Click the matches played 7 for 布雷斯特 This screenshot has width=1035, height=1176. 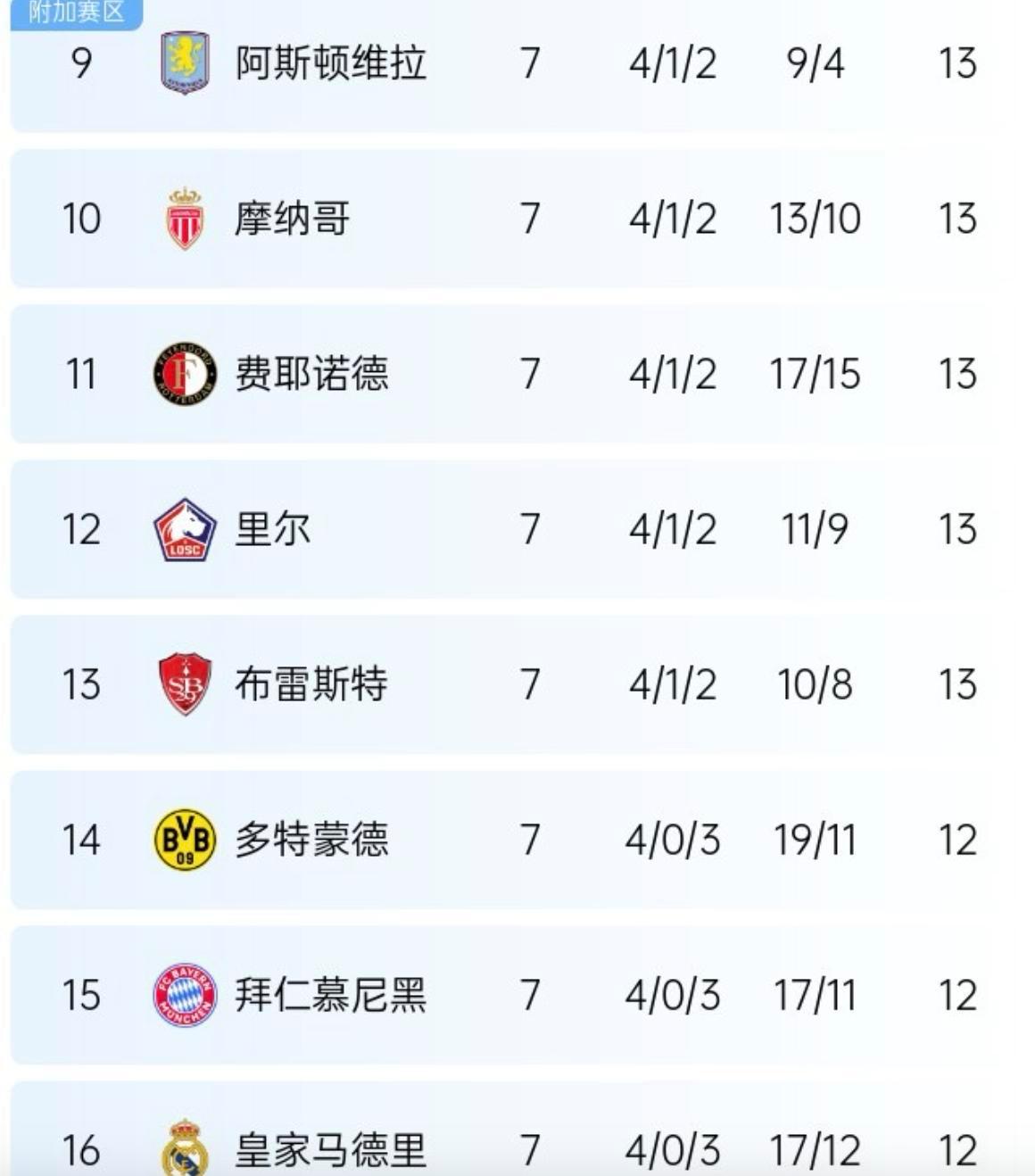pyautogui.click(x=529, y=682)
